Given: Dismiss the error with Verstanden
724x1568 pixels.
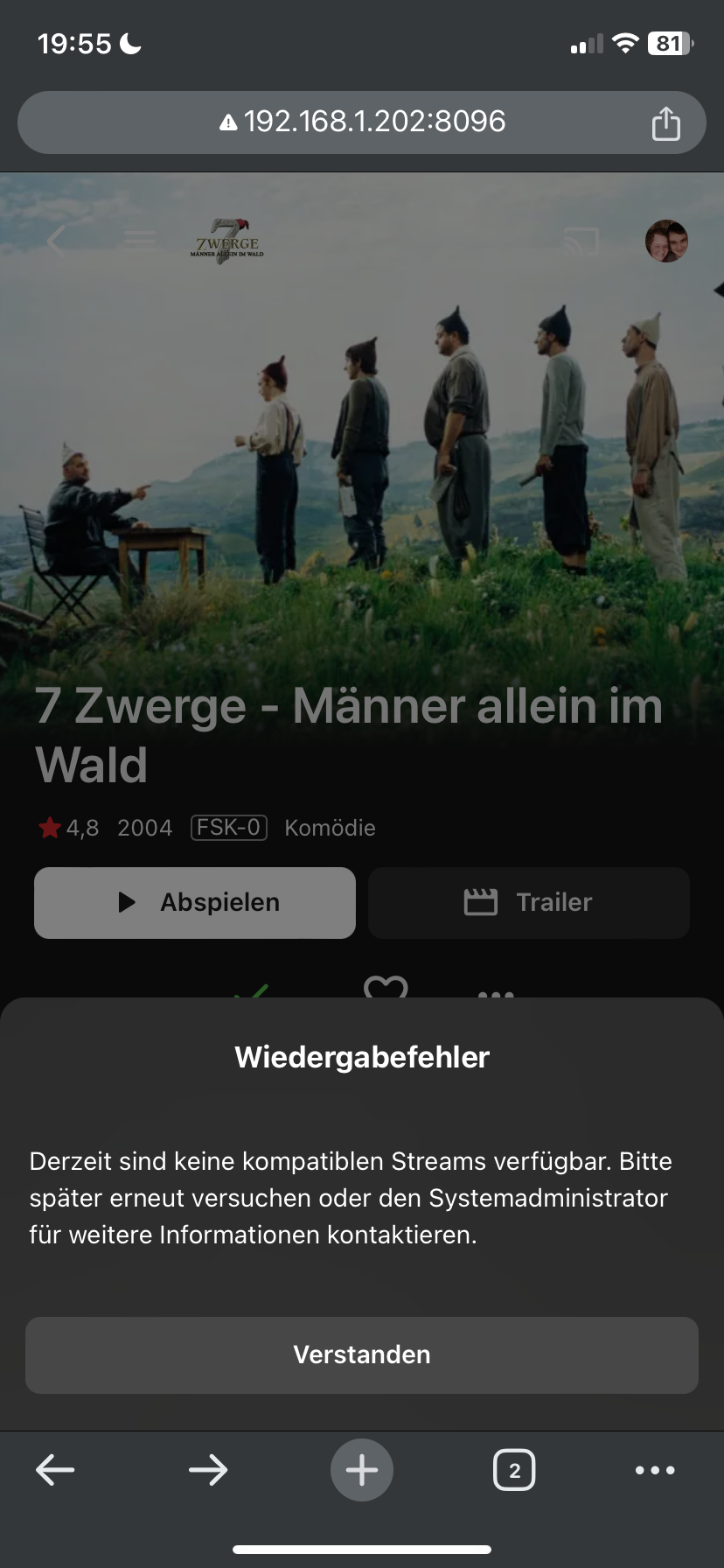Looking at the screenshot, I should [x=362, y=1354].
